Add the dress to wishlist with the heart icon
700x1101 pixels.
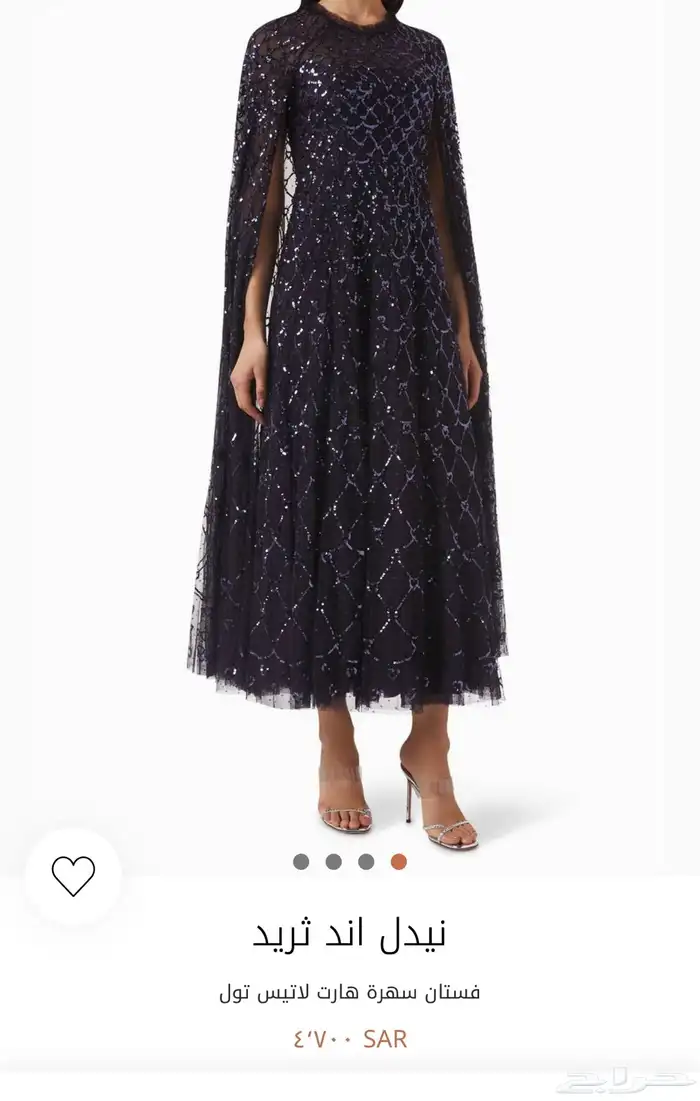pyautogui.click(x=73, y=876)
